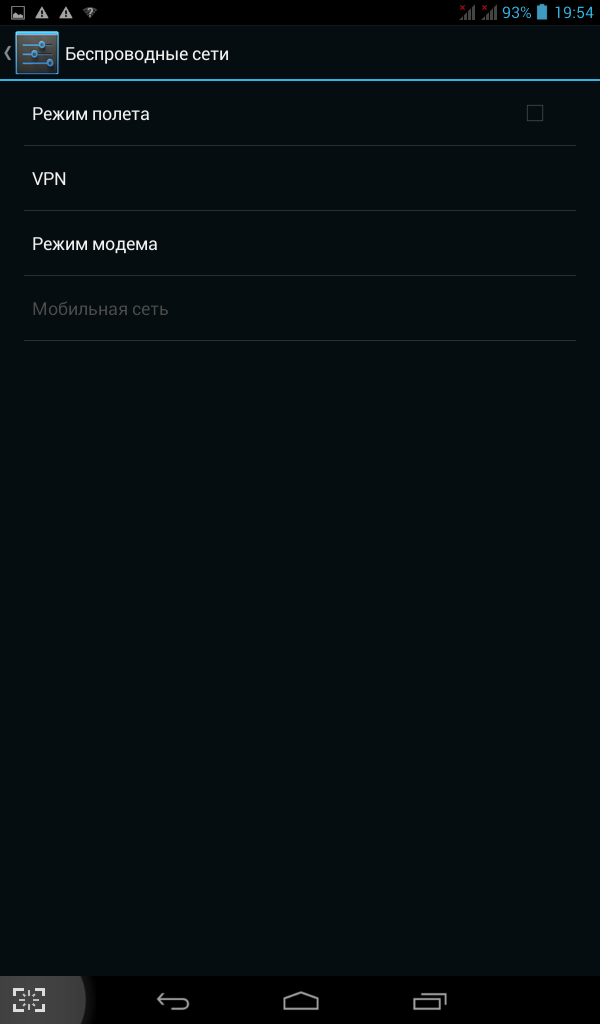Enable the Режим полета checkbox

pyautogui.click(x=535, y=114)
